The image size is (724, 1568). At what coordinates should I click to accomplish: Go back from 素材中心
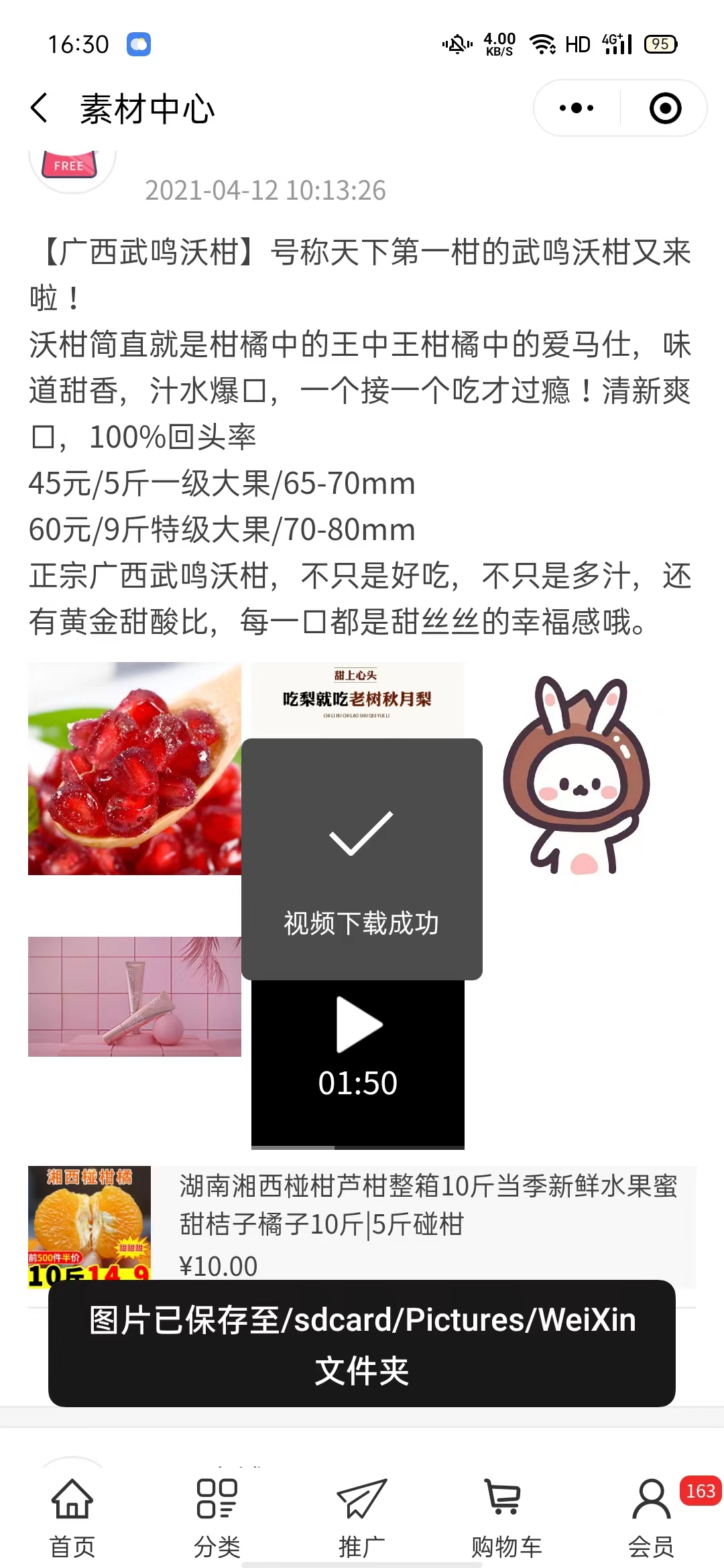coord(40,108)
